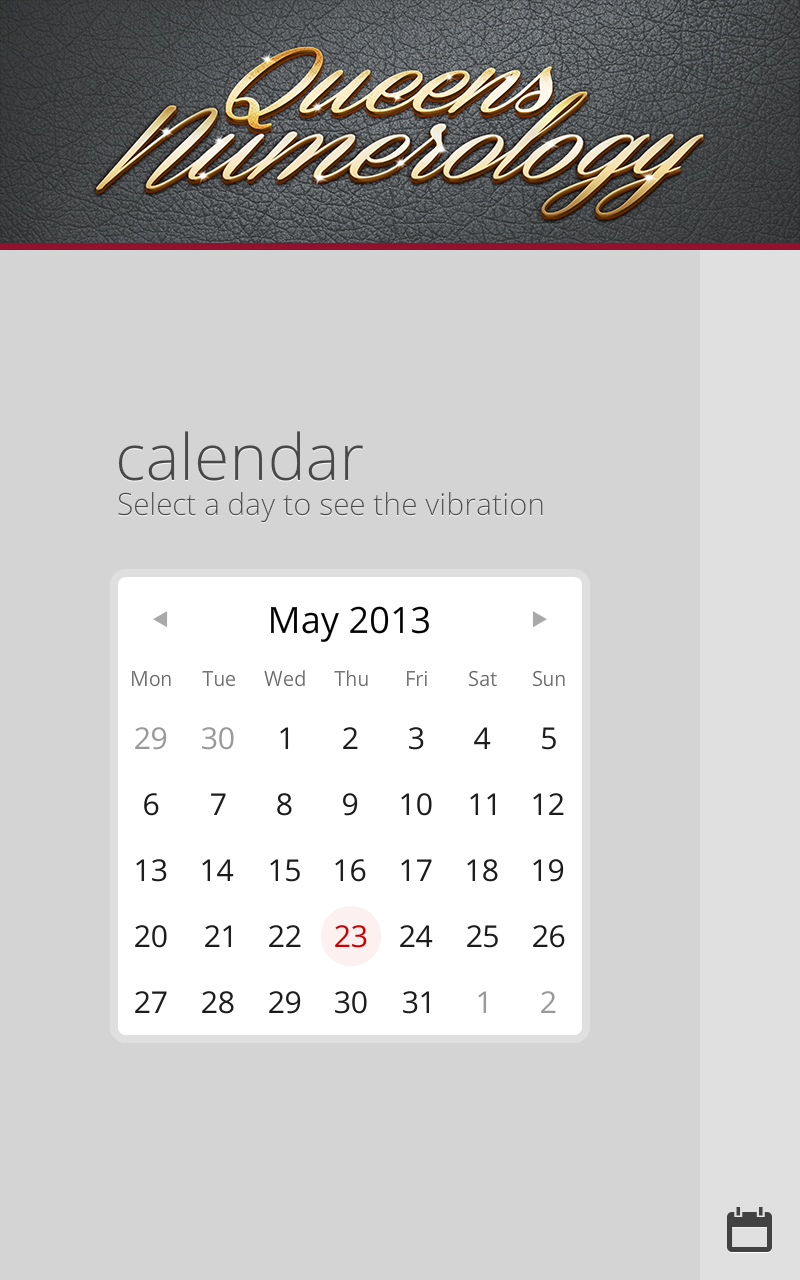Image resolution: width=800 pixels, height=1280 pixels.
Task: Select May 1 on the calendar
Action: point(285,739)
